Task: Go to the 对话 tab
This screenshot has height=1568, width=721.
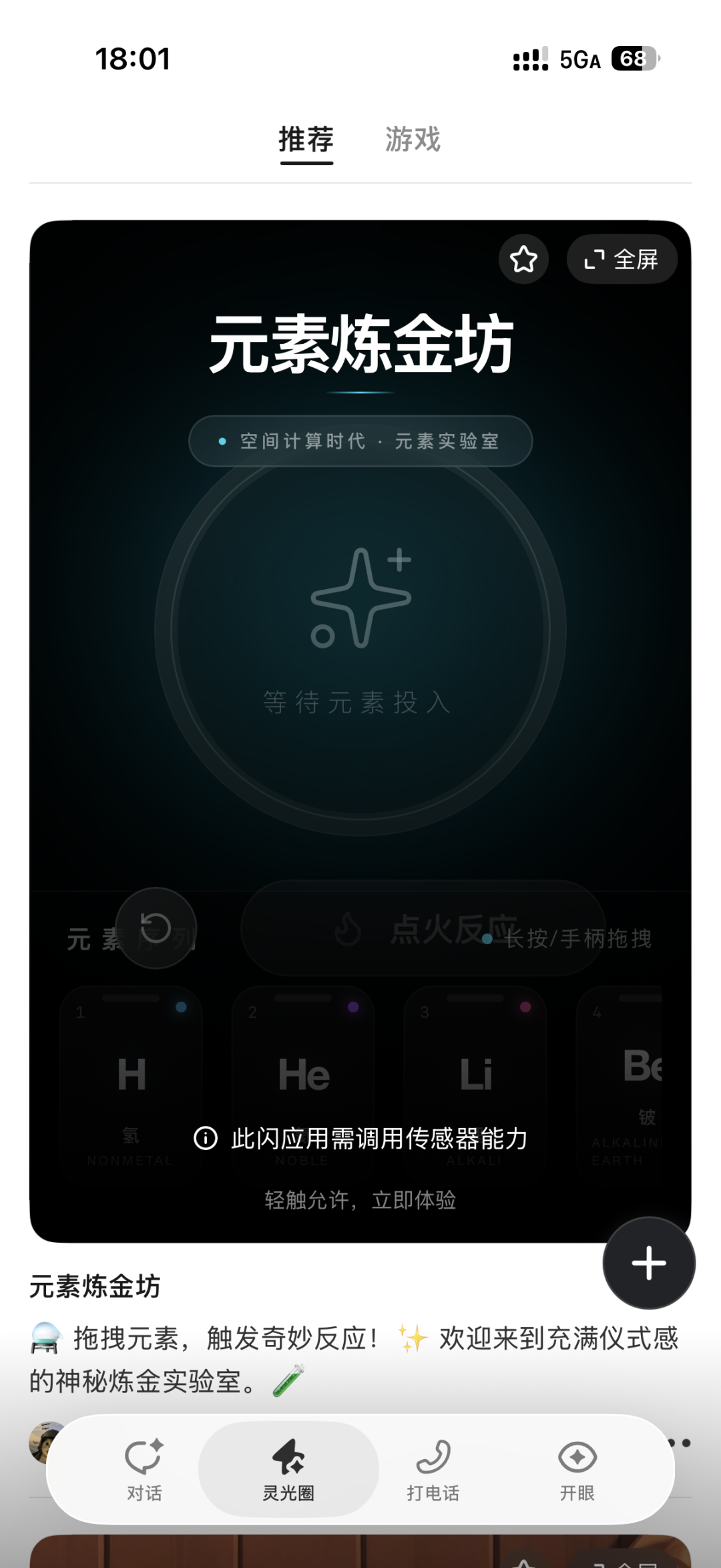Action: coord(144,1468)
